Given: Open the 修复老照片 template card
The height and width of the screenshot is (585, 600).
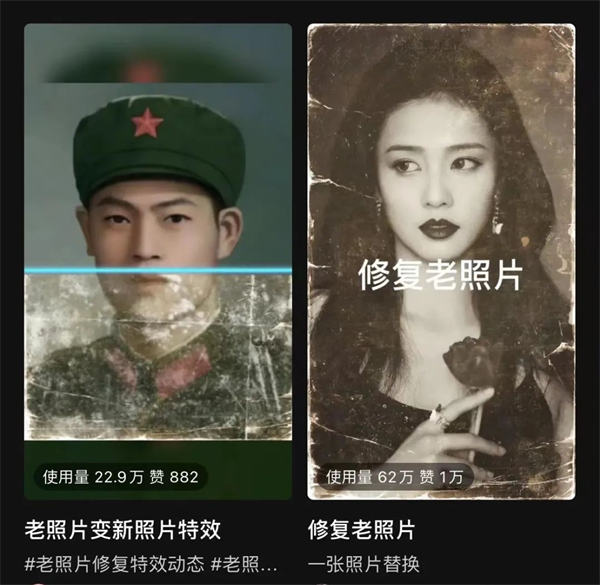Looking at the screenshot, I should tap(441, 262).
